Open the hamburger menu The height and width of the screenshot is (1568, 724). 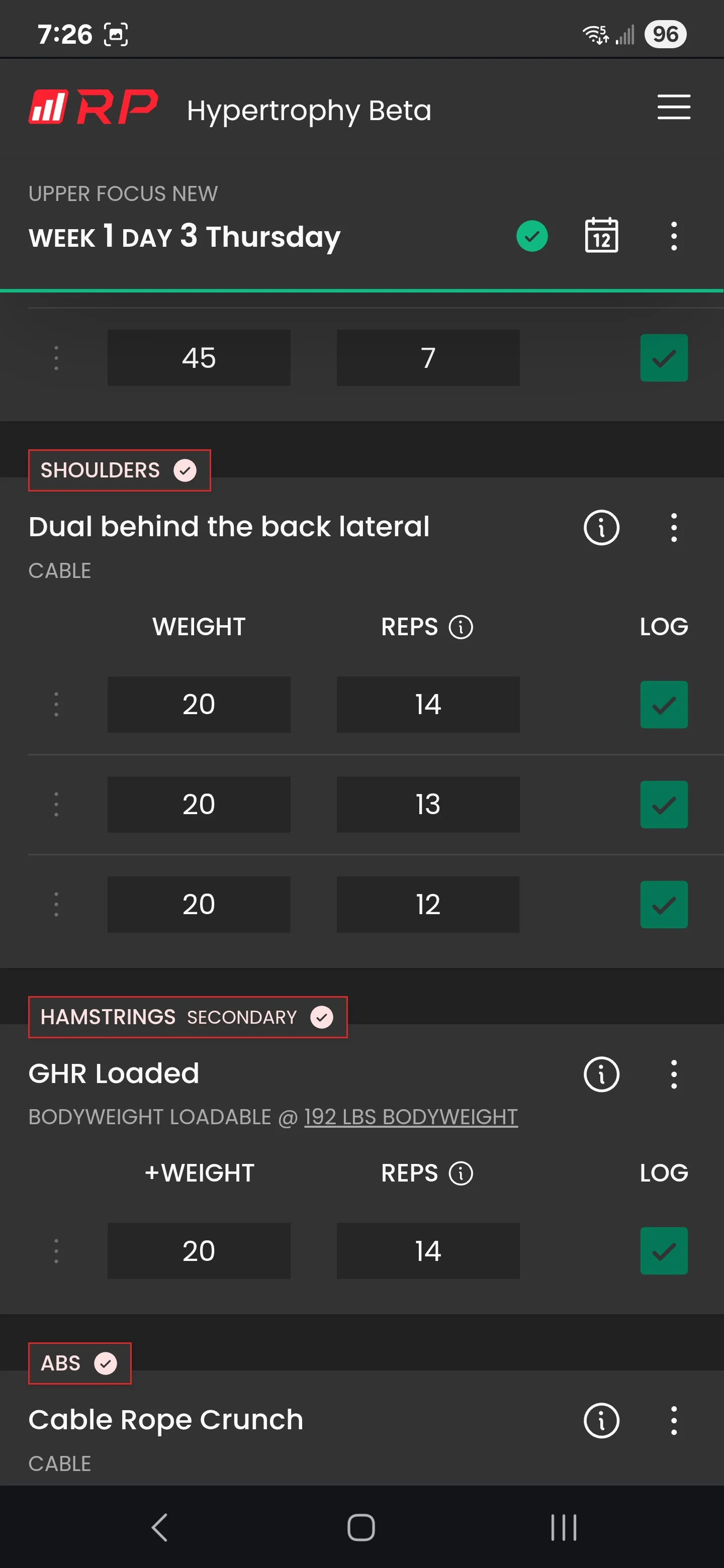point(673,107)
